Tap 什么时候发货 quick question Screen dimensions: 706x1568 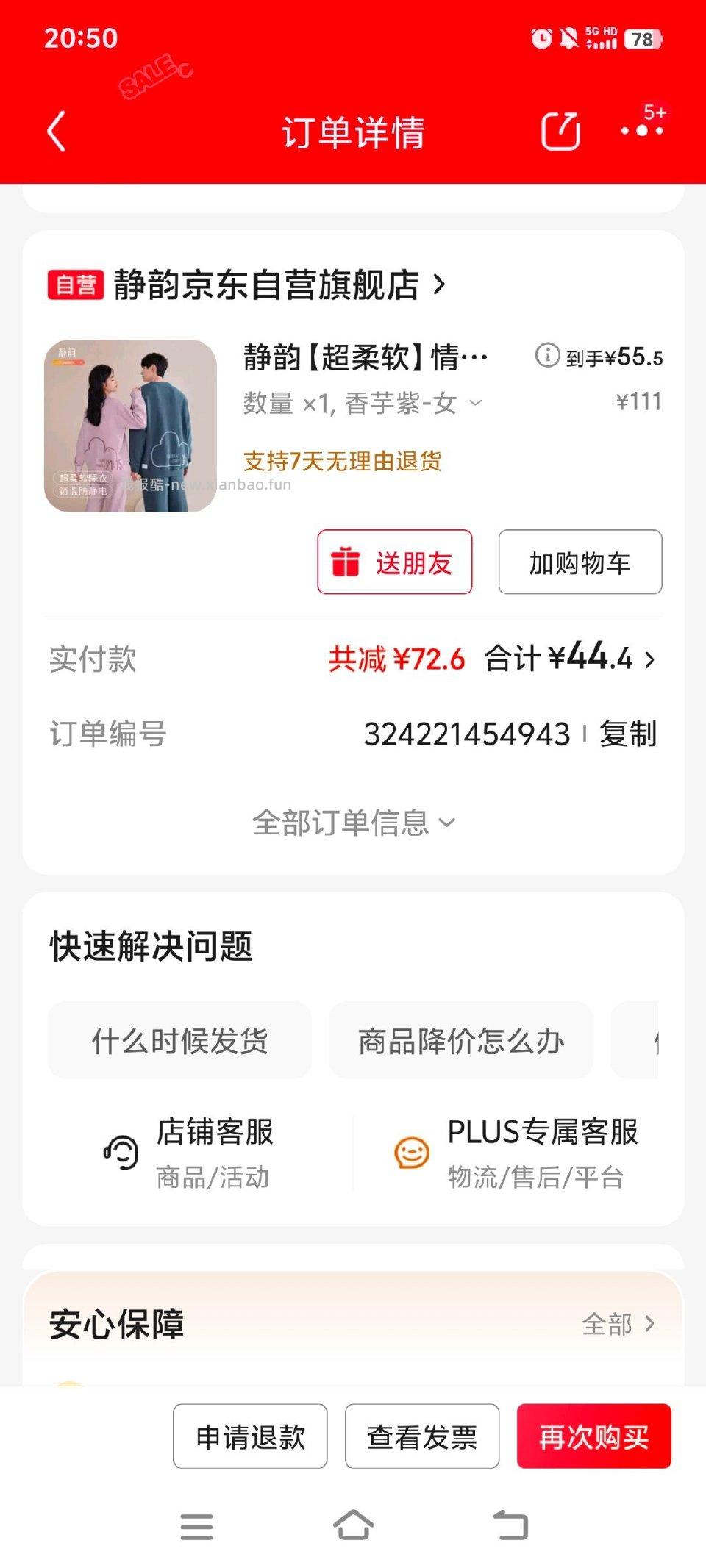point(180,1039)
